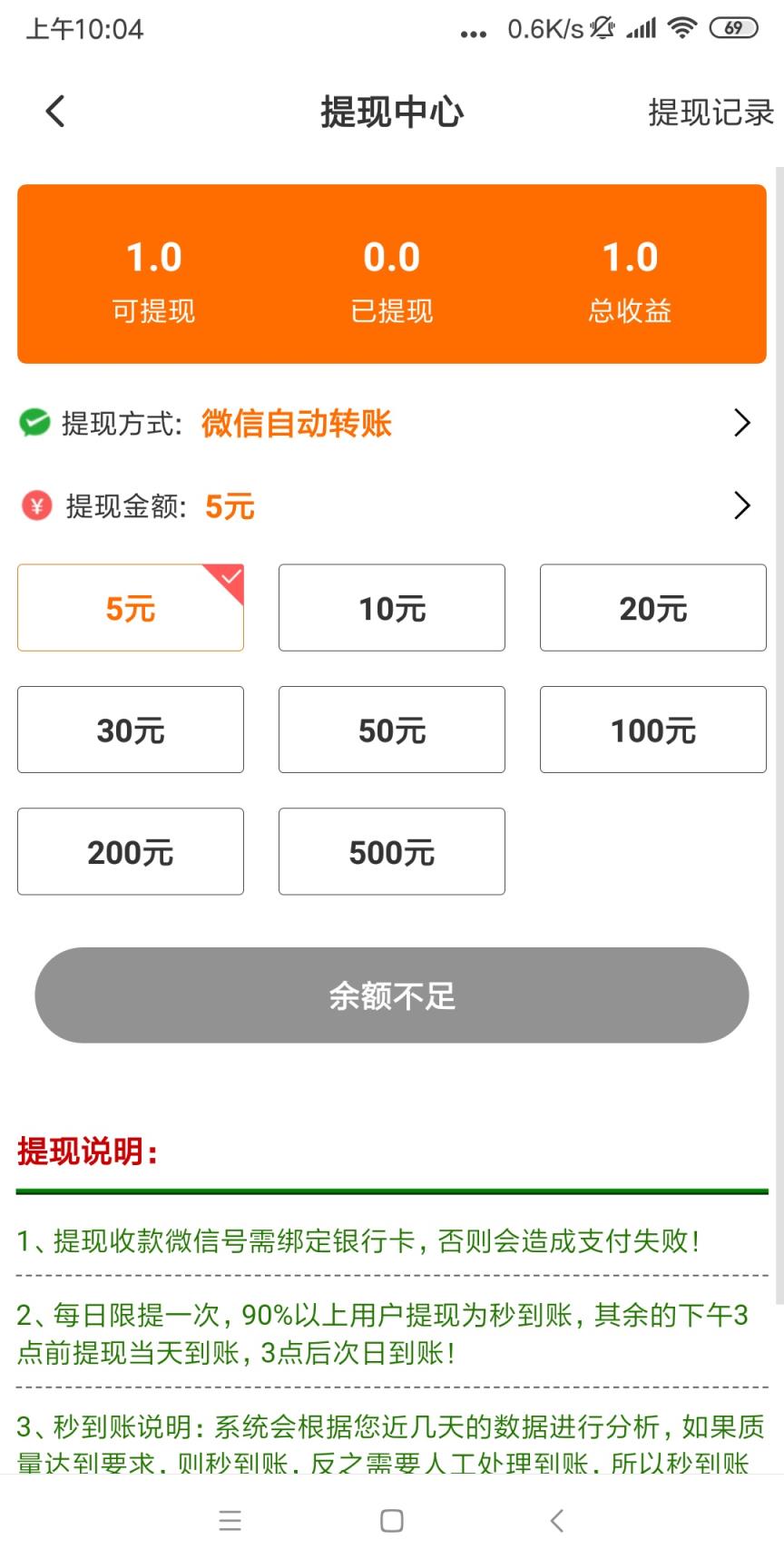Tap the recent apps icon in navigation bar
The image size is (784, 1568).
231,1521
